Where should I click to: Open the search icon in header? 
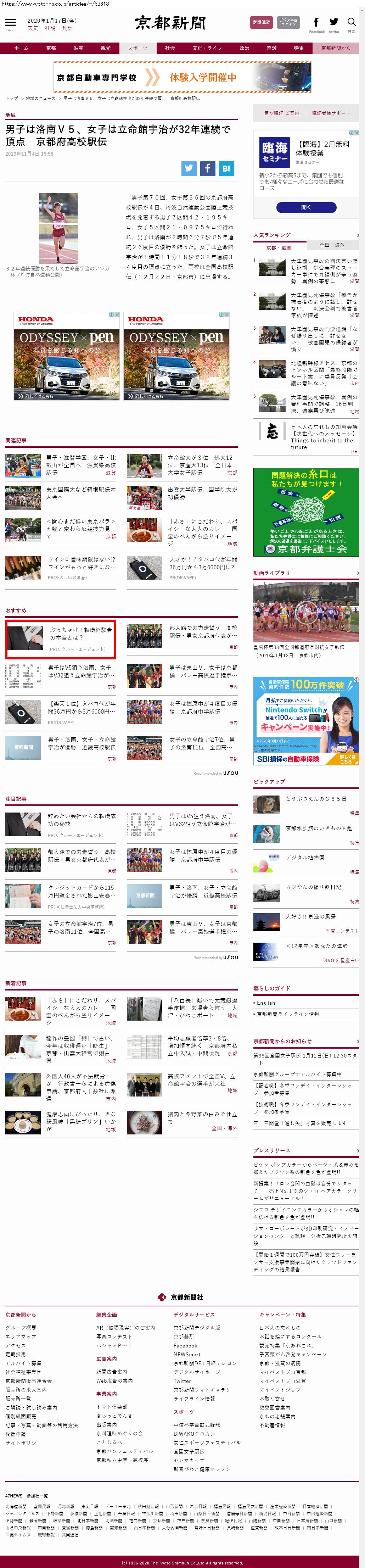[352, 23]
